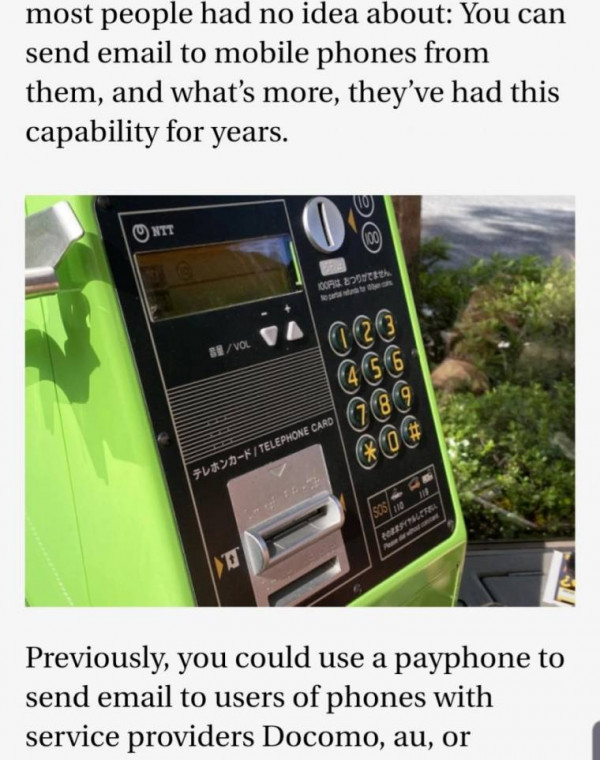The image size is (600, 760).
Task: Open the green payphone photo in article
Action: 300,400
